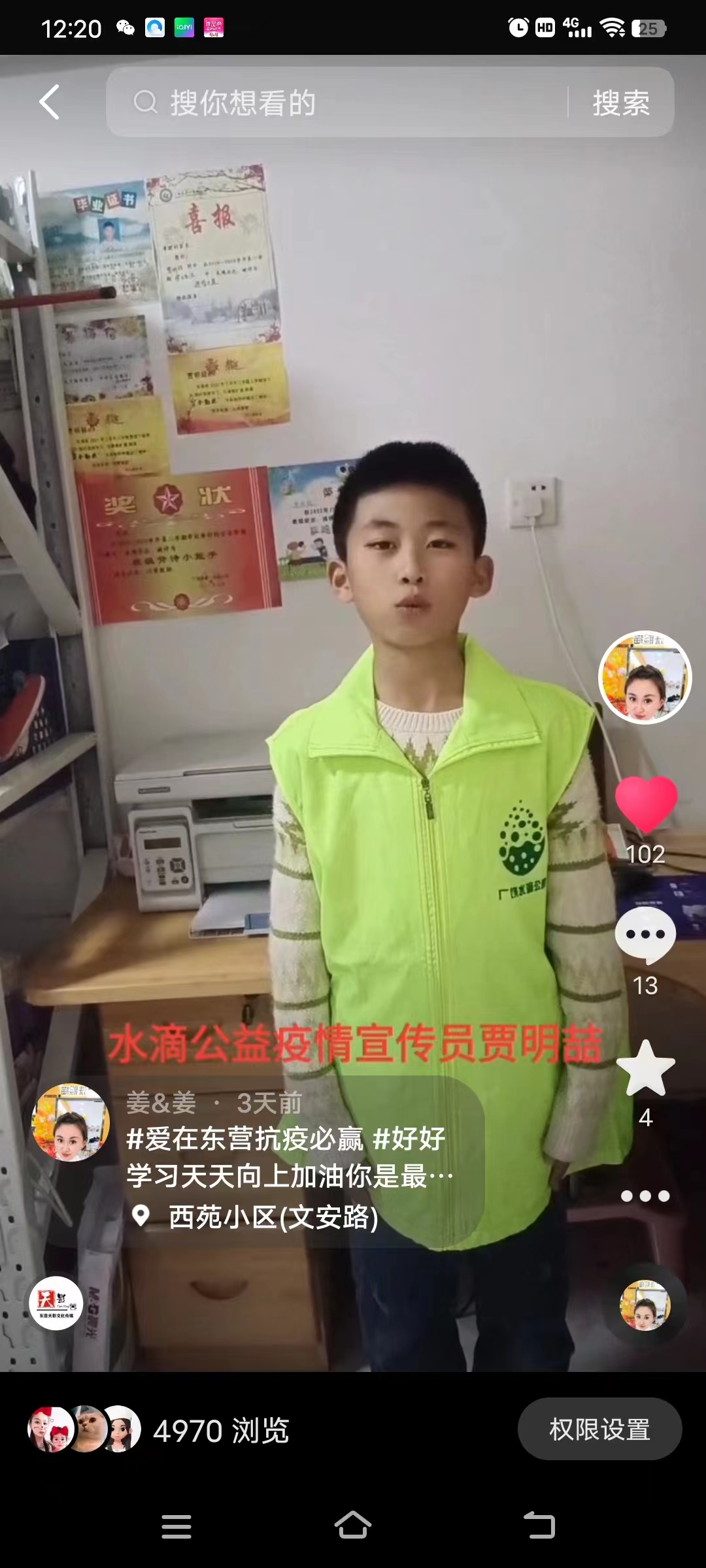The image size is (706, 1568).
Task: Open the three-dot more options menu
Action: pyautogui.click(x=645, y=1196)
